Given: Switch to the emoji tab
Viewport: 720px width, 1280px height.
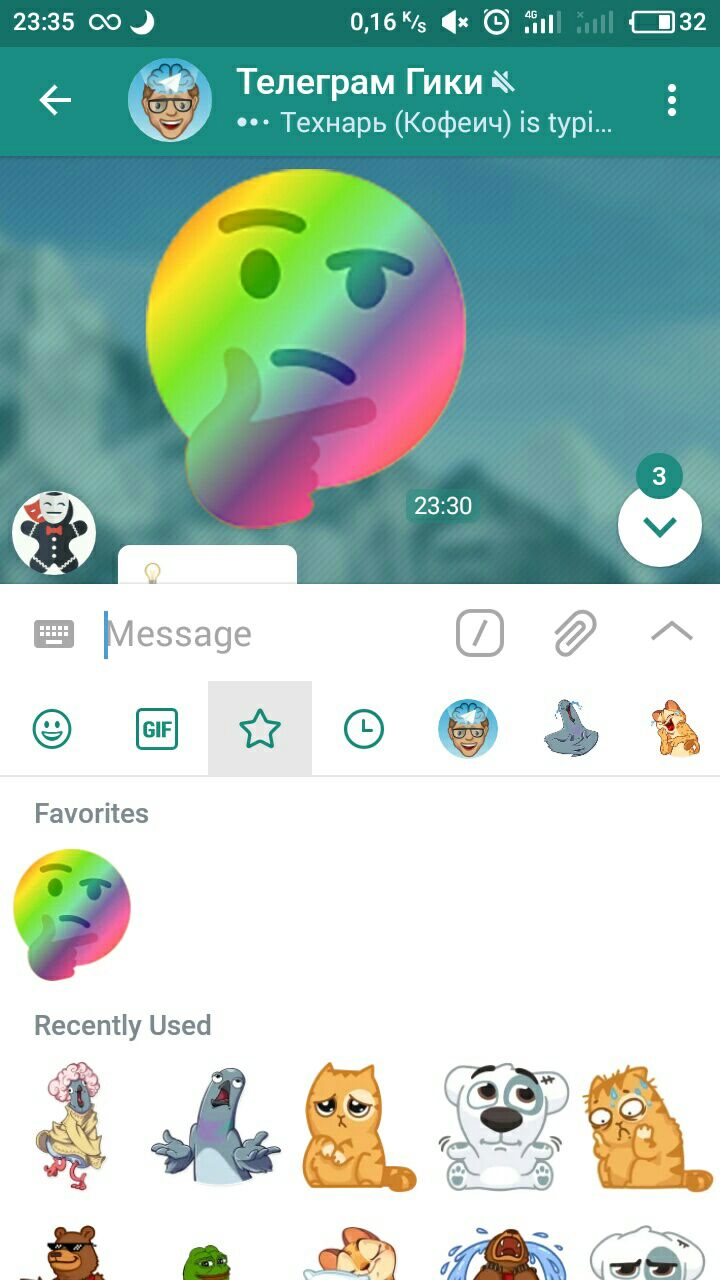Looking at the screenshot, I should click(52, 729).
